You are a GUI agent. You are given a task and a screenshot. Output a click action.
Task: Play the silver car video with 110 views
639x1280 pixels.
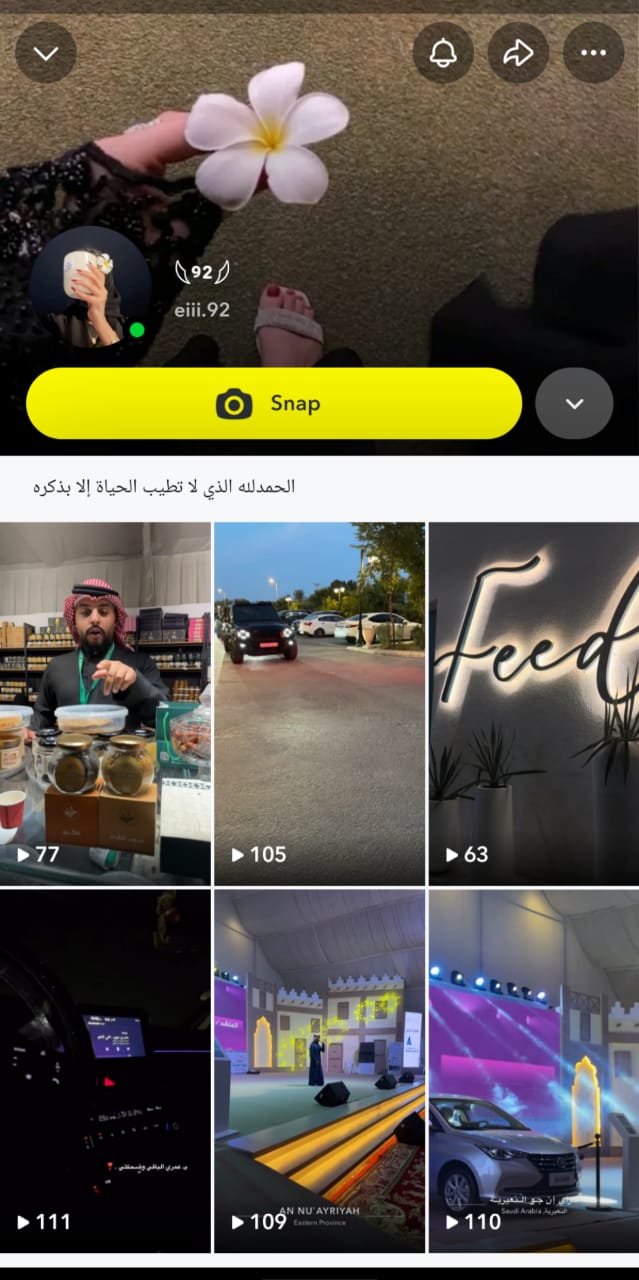(x=534, y=1071)
